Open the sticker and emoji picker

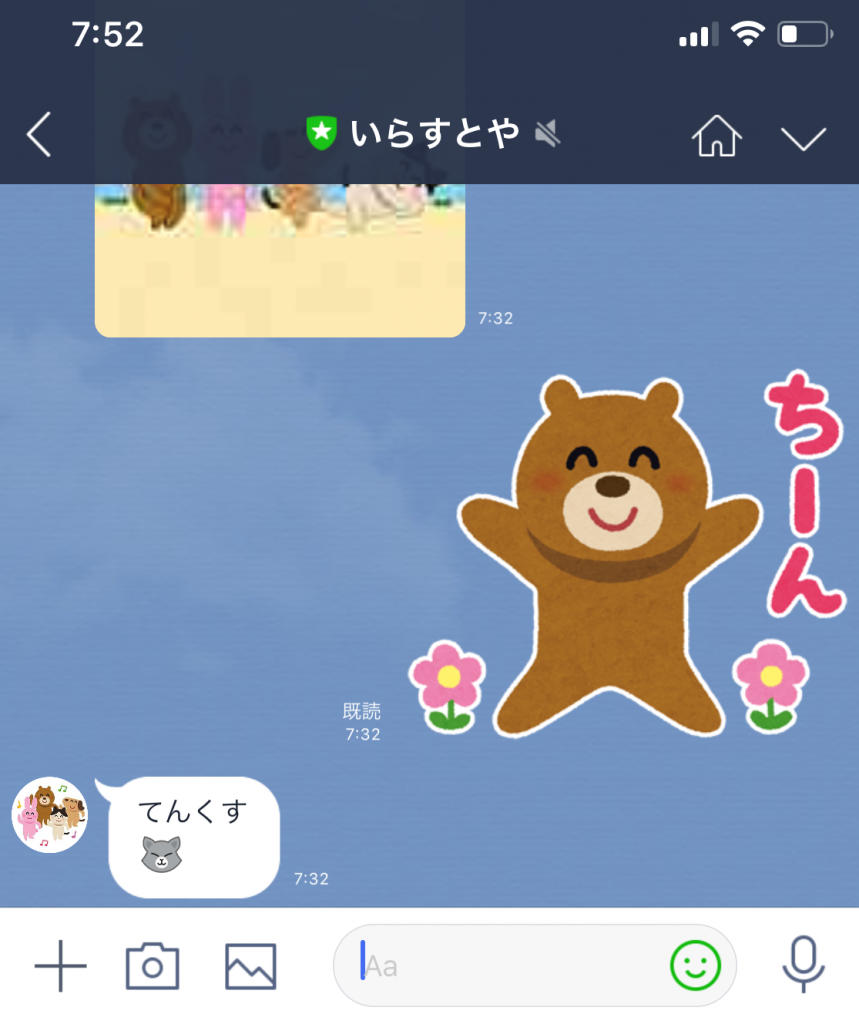click(x=695, y=966)
